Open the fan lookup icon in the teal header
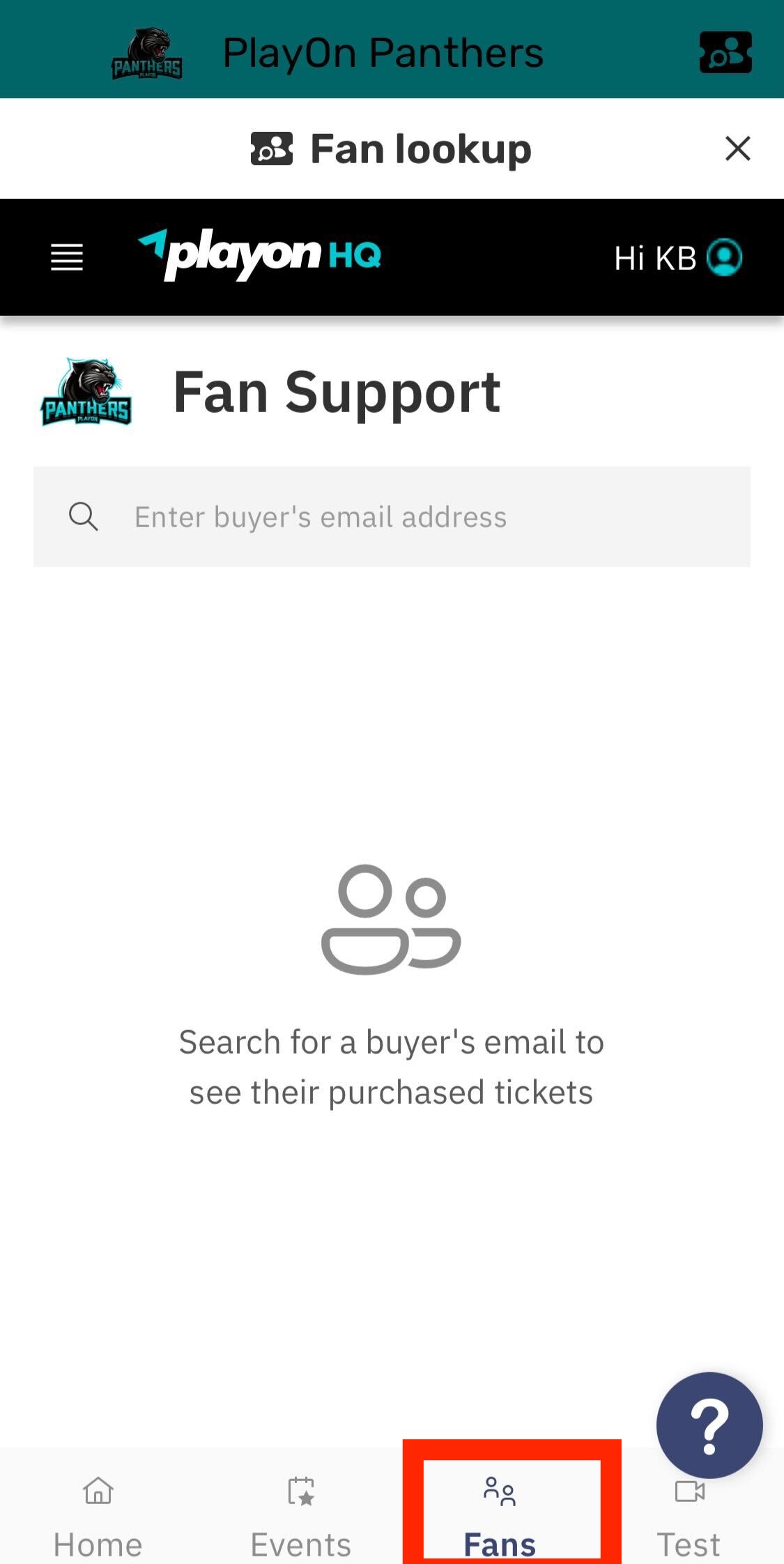The width and height of the screenshot is (784, 1564). click(x=725, y=51)
